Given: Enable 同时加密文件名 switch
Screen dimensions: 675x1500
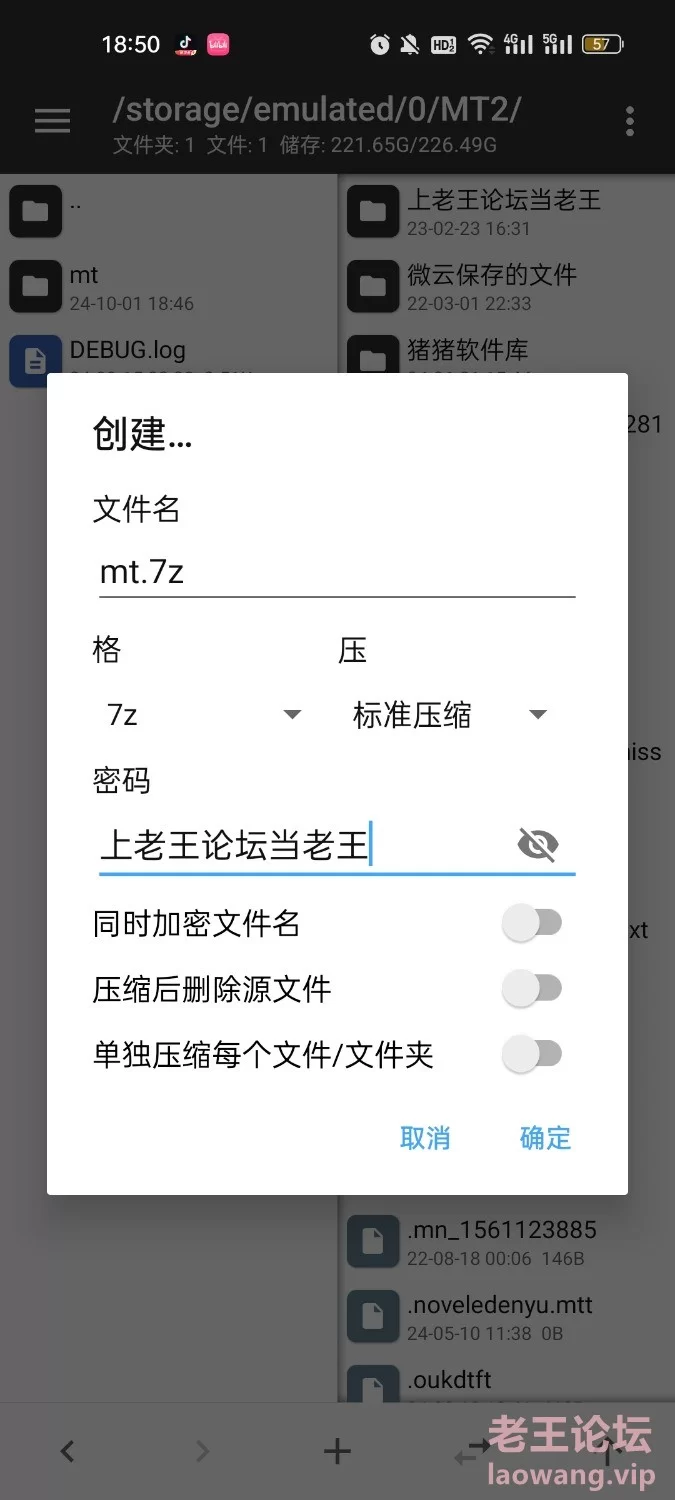Looking at the screenshot, I should (x=532, y=923).
